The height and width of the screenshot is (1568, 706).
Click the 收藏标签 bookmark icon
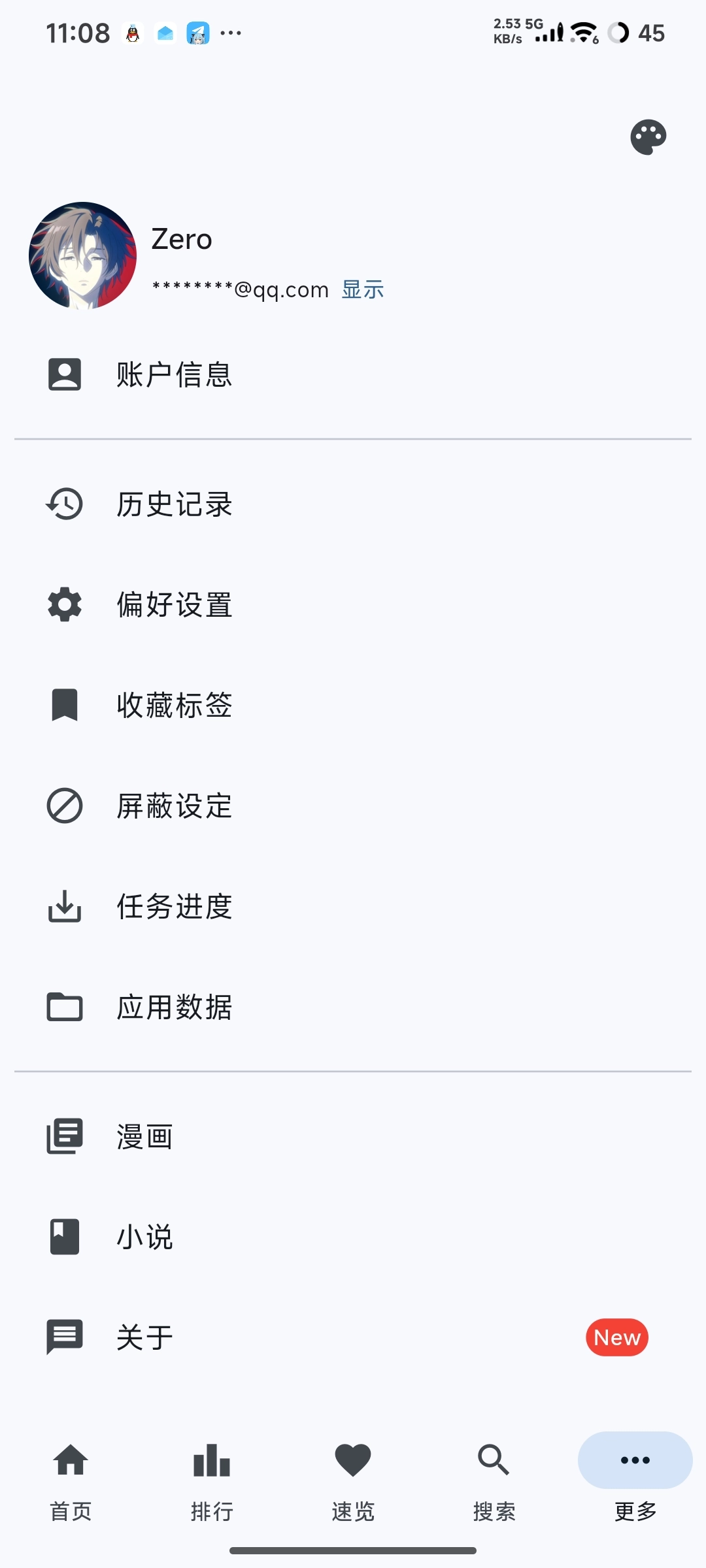coord(63,706)
